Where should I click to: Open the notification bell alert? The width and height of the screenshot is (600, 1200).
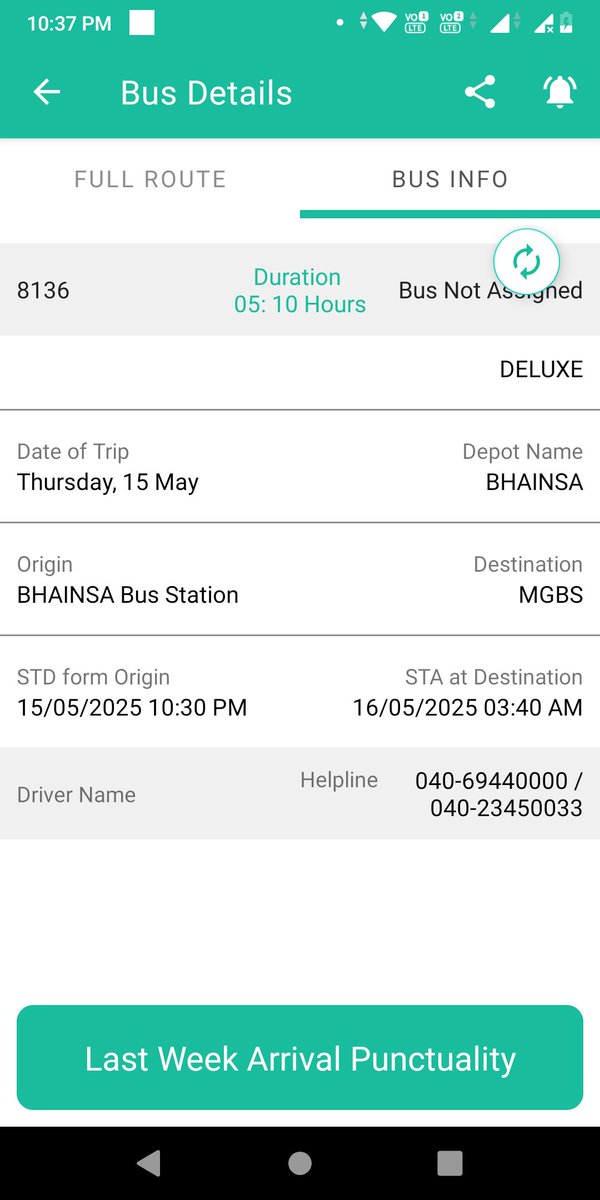click(x=560, y=93)
